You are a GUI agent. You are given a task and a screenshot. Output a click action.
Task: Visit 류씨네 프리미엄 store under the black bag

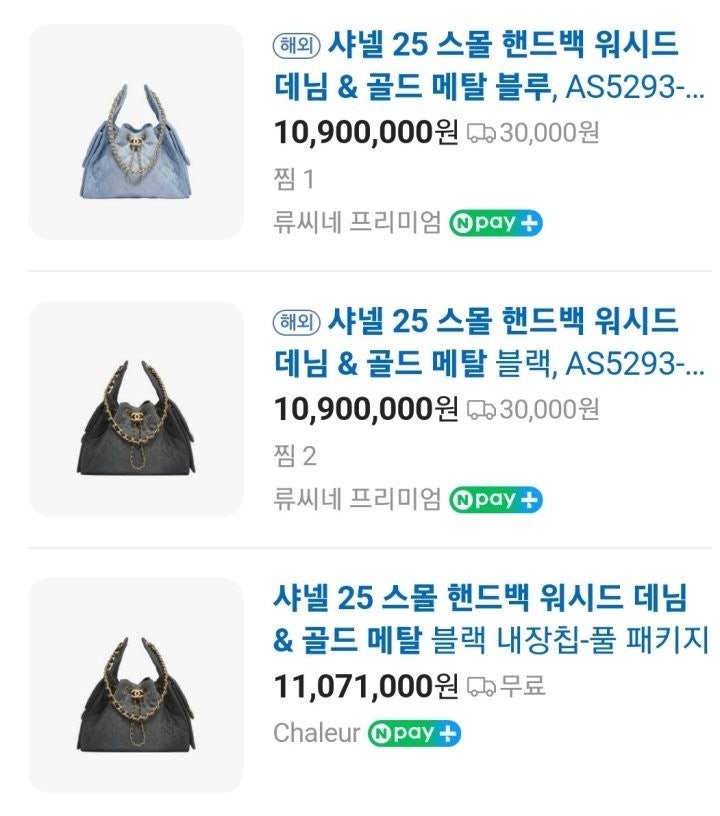pyautogui.click(x=357, y=498)
